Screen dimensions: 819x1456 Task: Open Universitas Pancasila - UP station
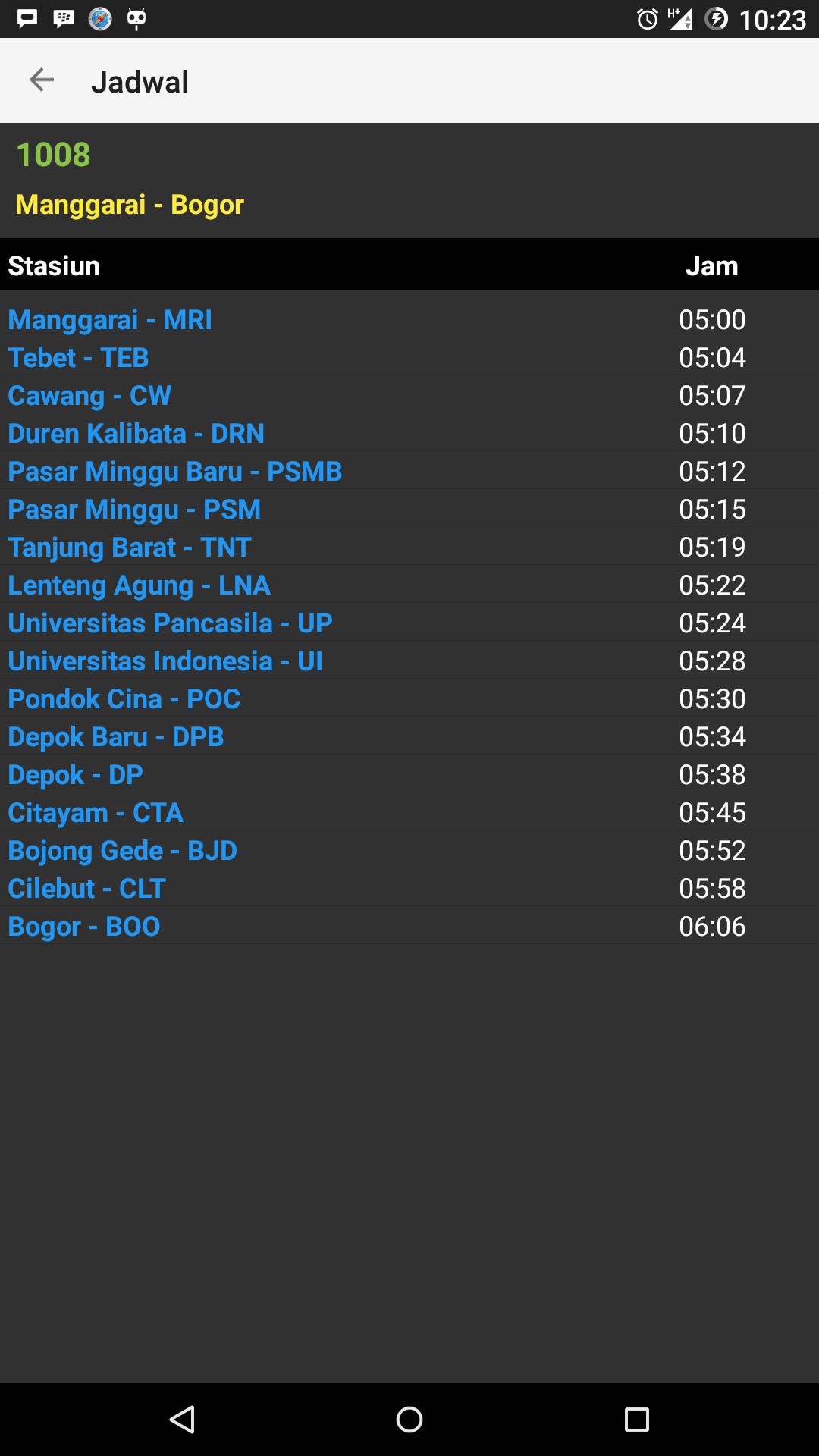[170, 623]
